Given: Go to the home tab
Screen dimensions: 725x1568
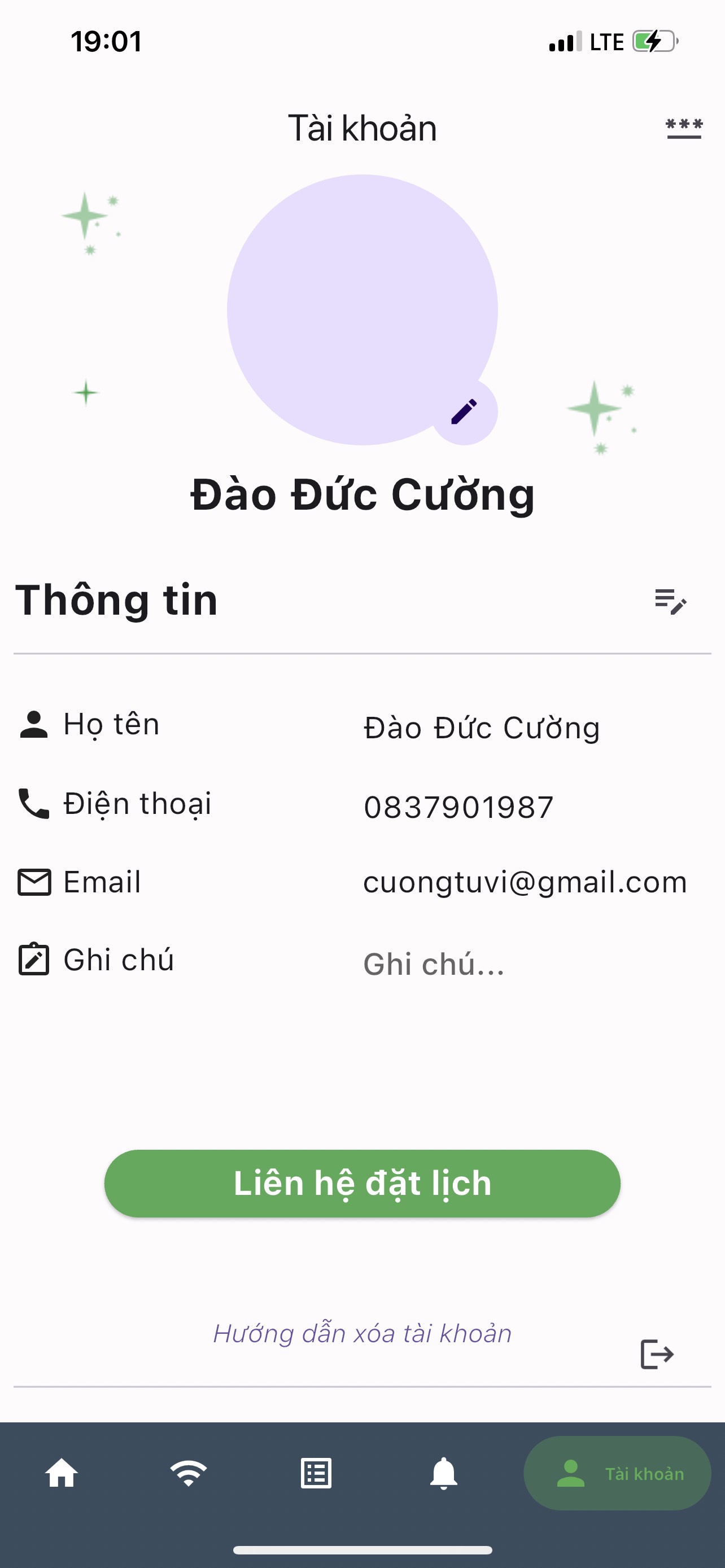Looking at the screenshot, I should (x=62, y=1473).
